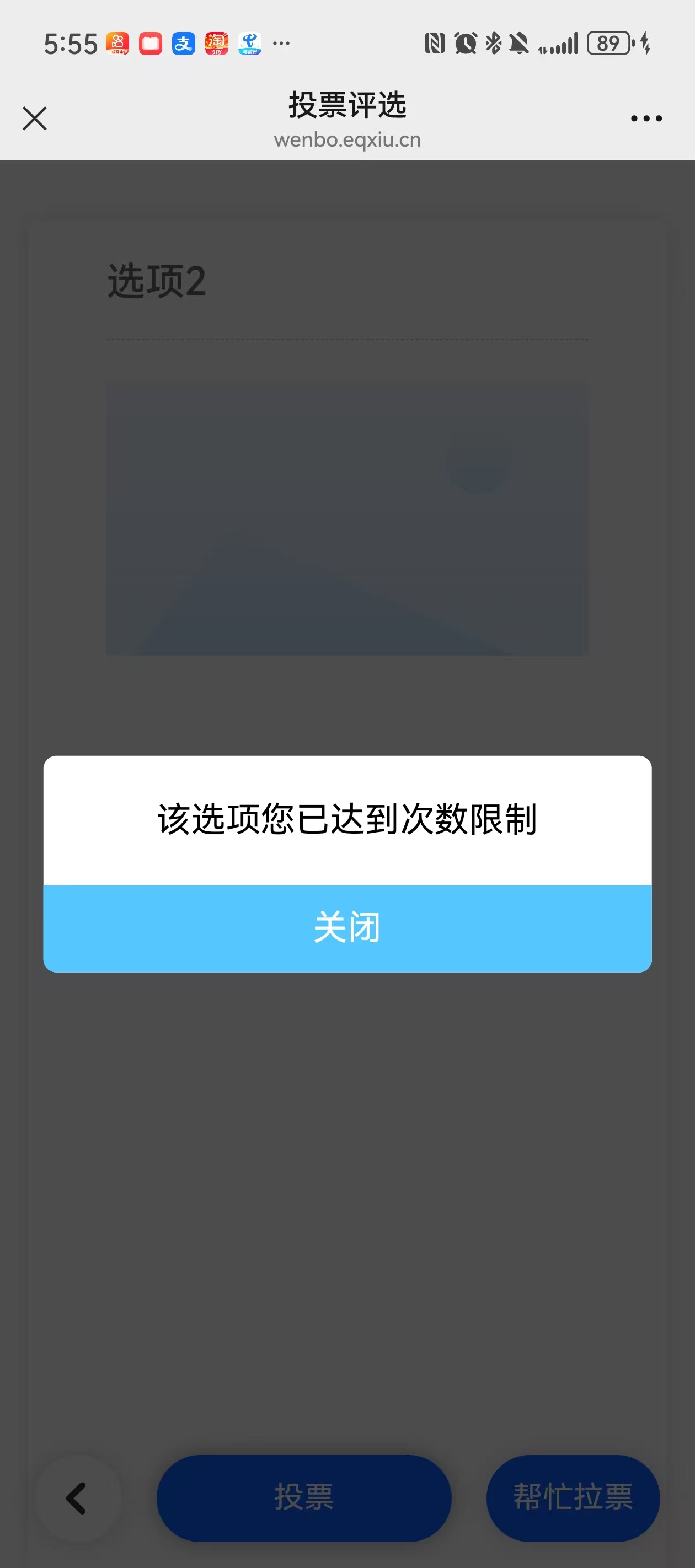Close the 投票评选 webview page
The image size is (695, 1568).
pos(35,118)
